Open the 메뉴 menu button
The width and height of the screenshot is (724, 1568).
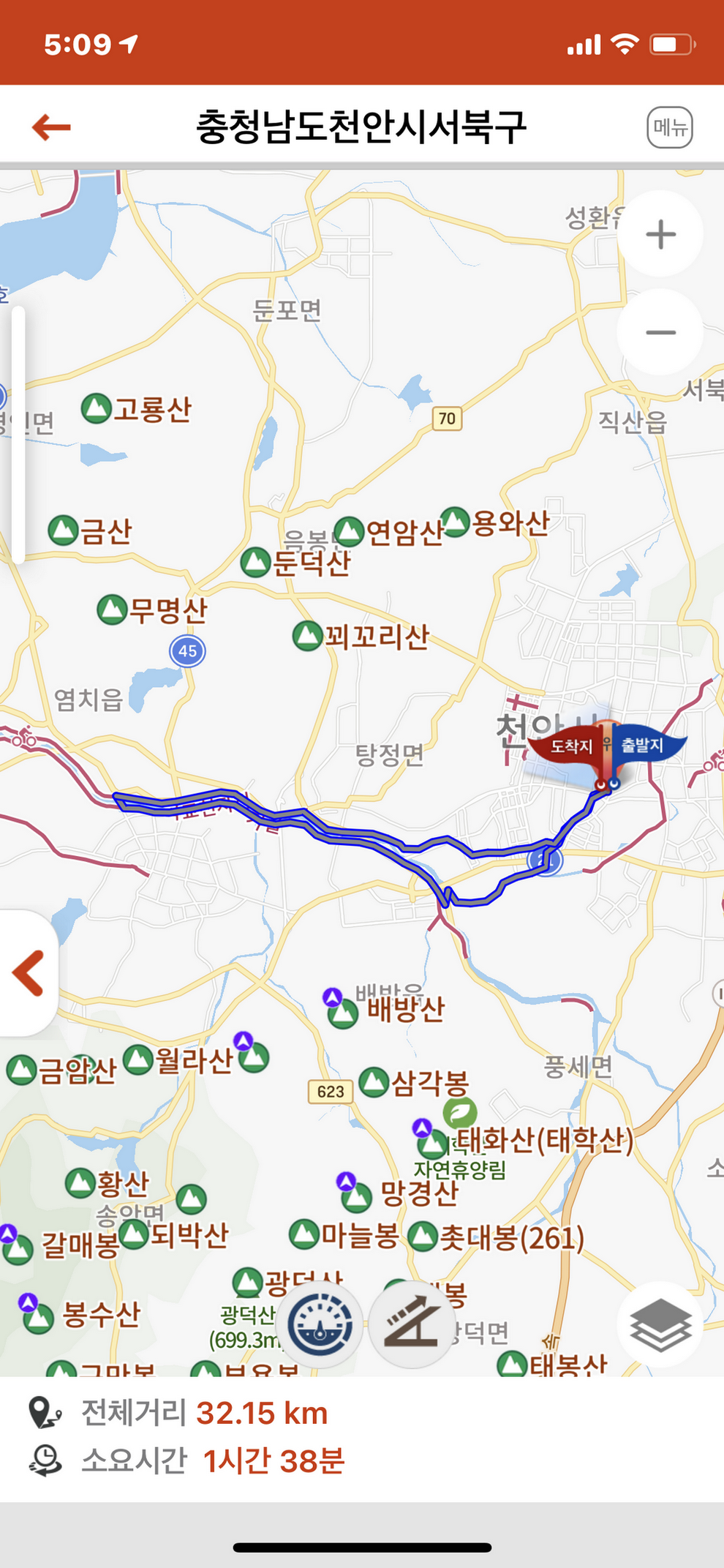(669, 127)
